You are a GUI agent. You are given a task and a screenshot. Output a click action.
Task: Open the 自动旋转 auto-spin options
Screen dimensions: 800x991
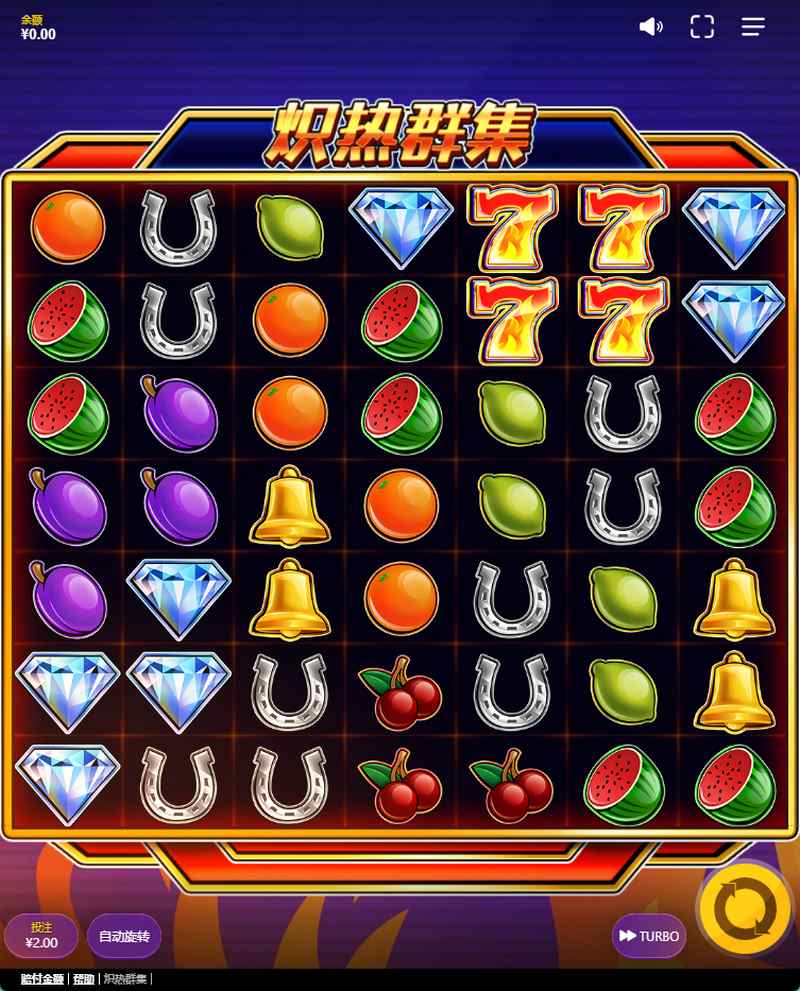pyautogui.click(x=124, y=936)
